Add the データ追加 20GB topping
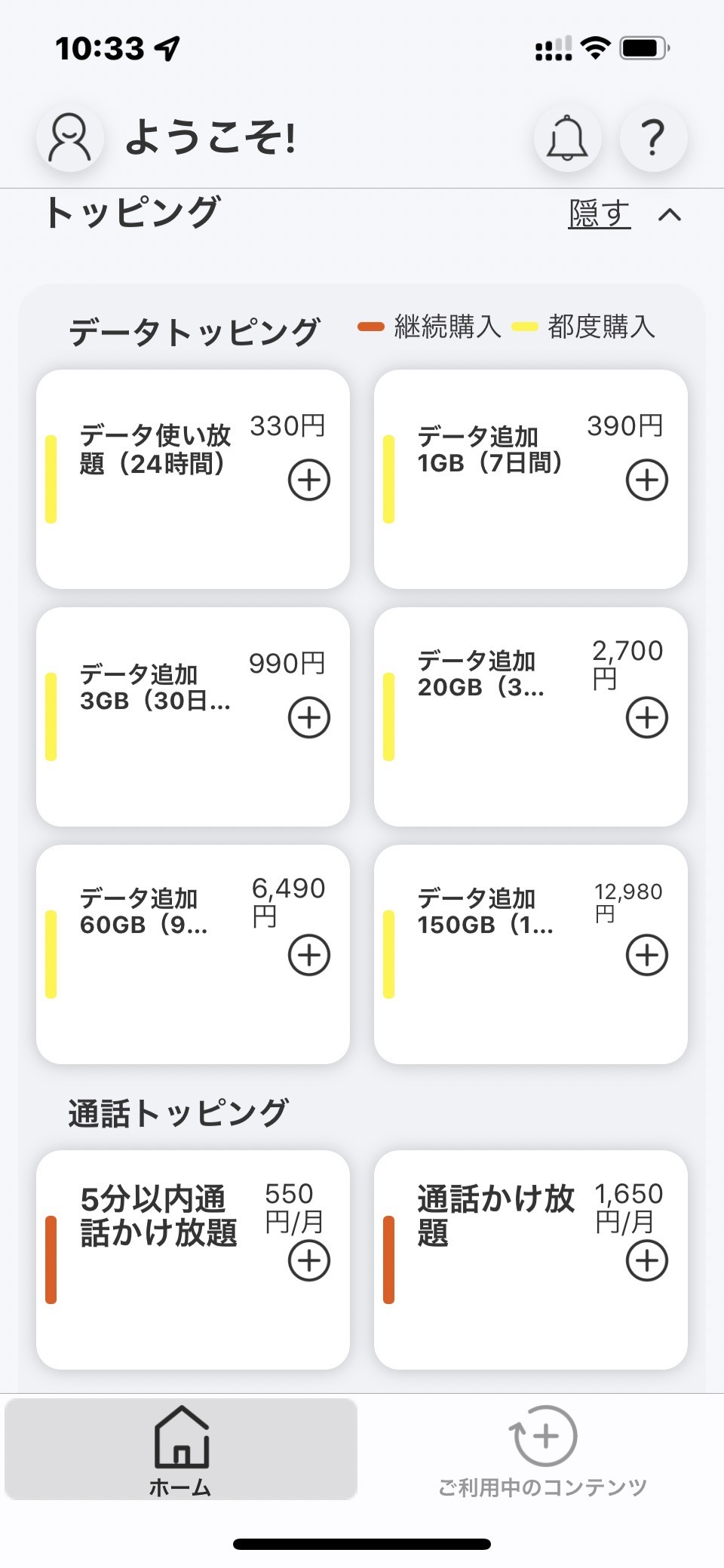Screen dimensions: 724x1568 647,717
